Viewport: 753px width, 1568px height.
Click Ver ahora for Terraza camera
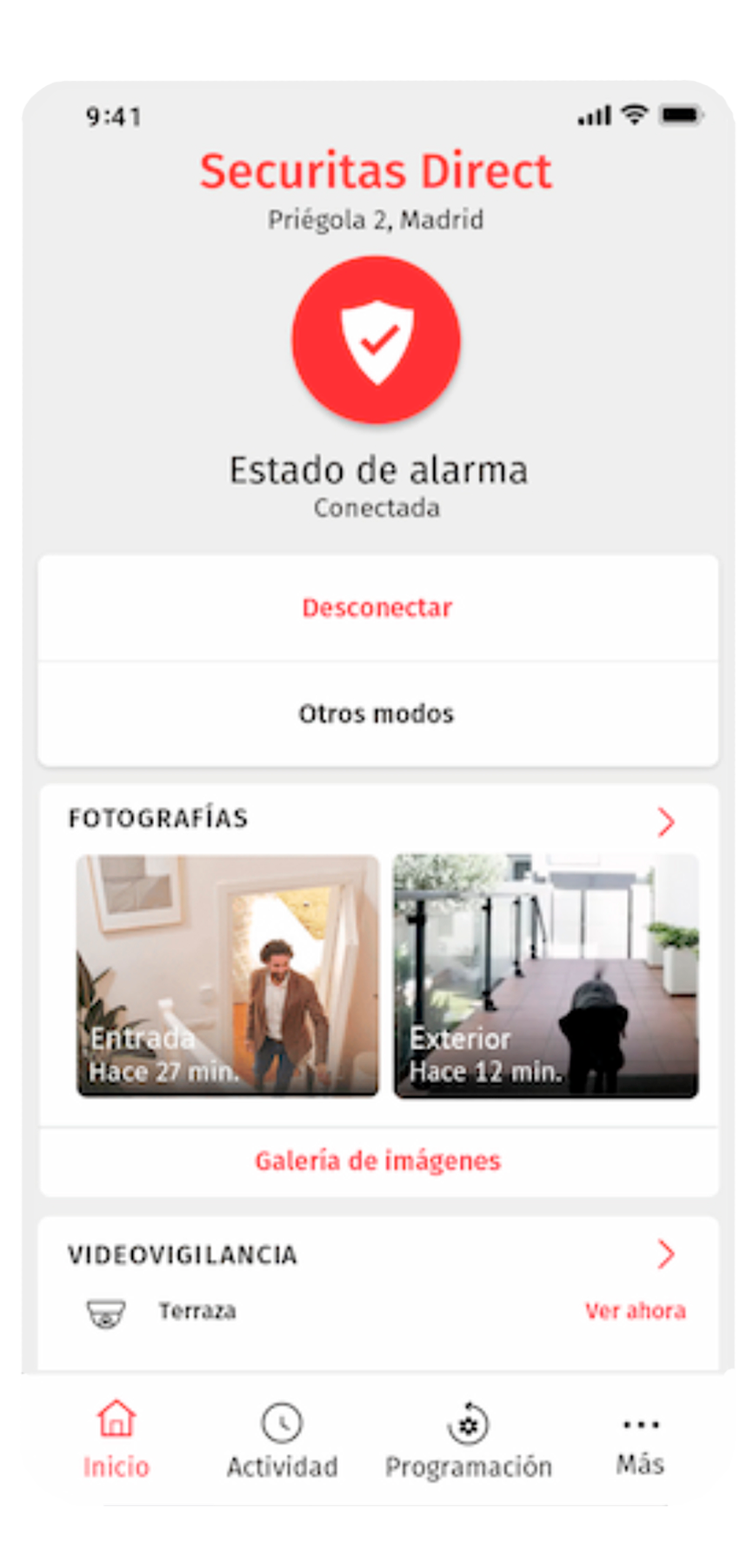coord(636,1311)
